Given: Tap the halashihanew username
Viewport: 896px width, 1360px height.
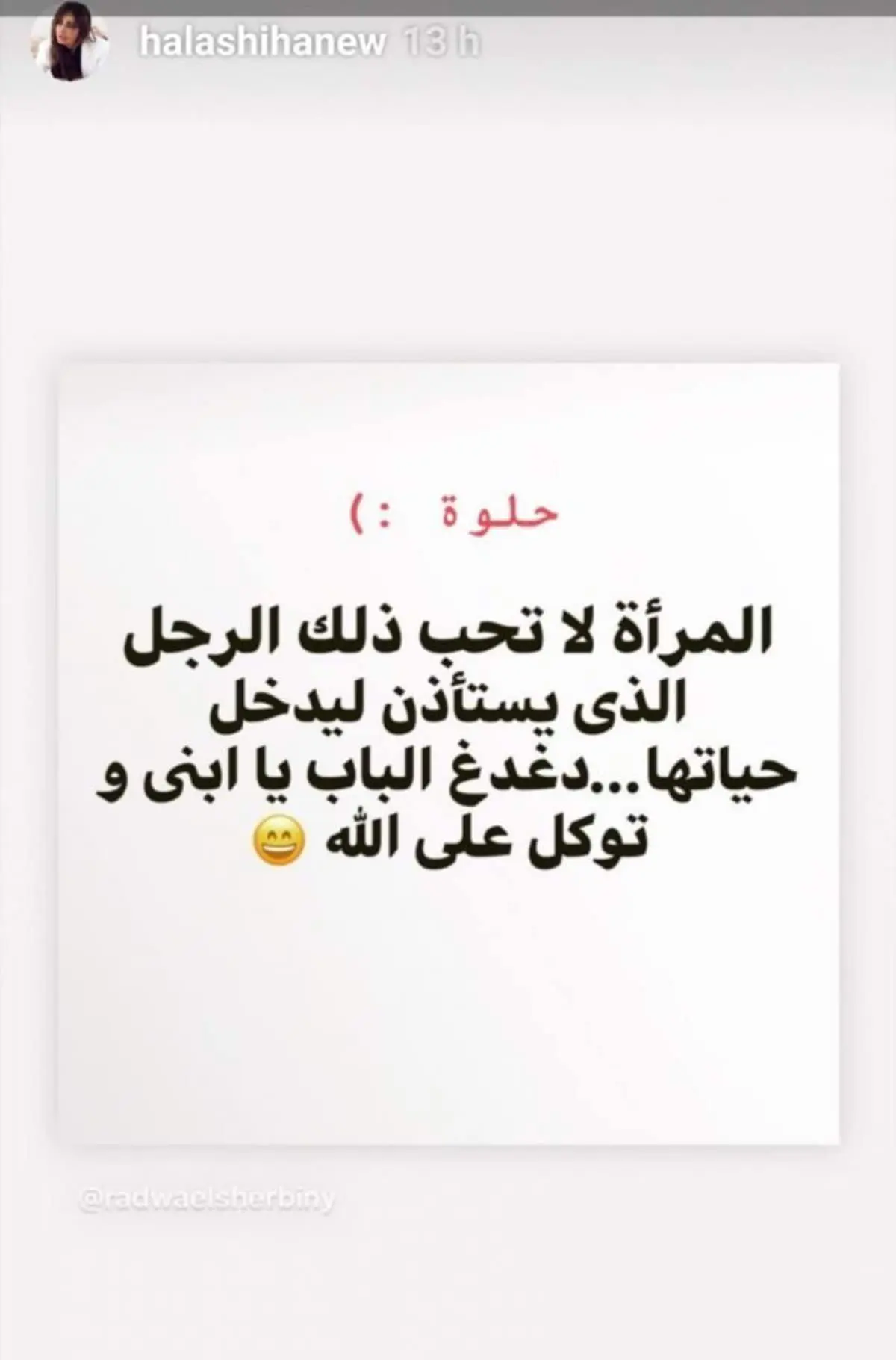Looking at the screenshot, I should [x=263, y=44].
